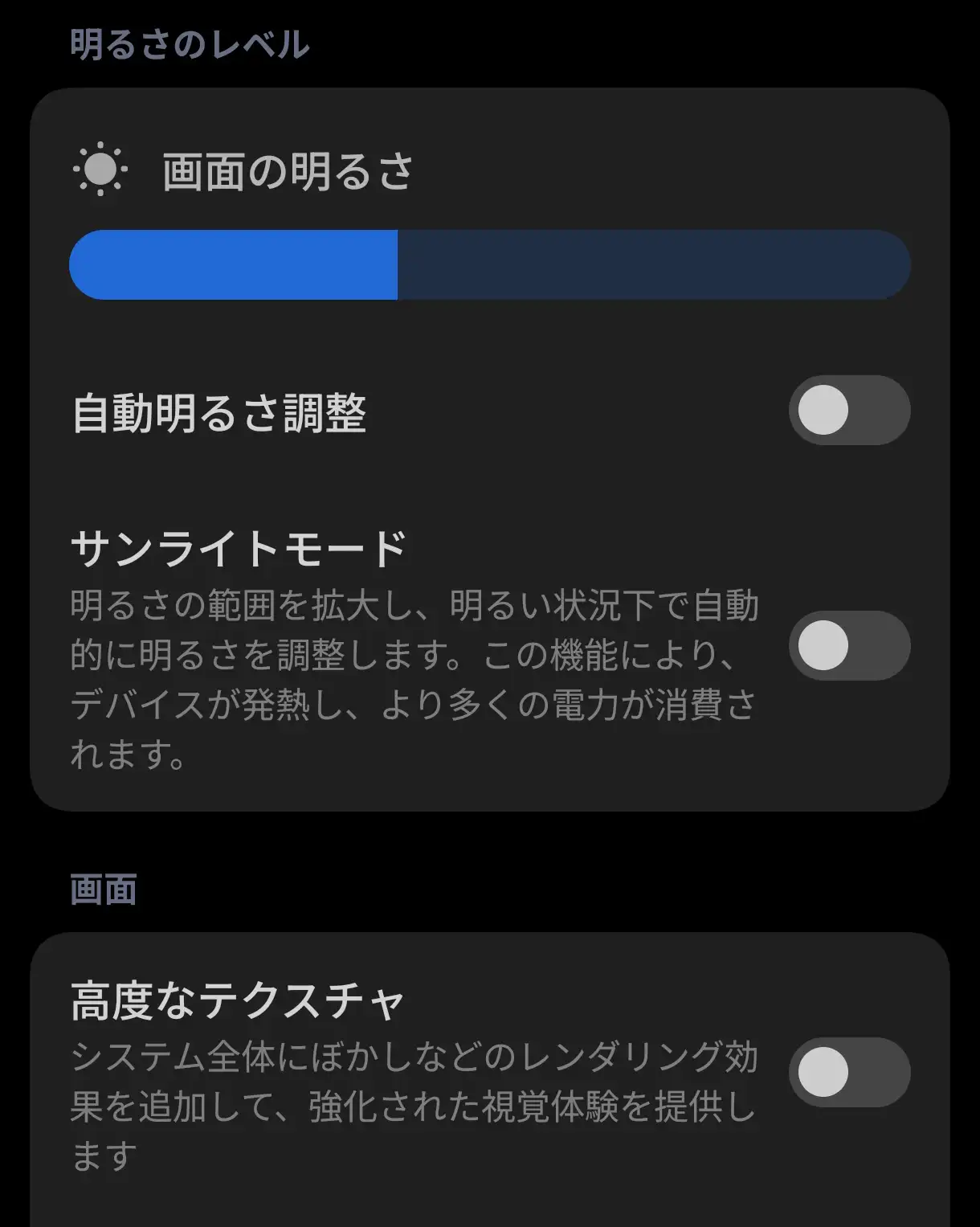Click the 画面 section heading
This screenshot has width=980, height=1227.
[x=103, y=890]
